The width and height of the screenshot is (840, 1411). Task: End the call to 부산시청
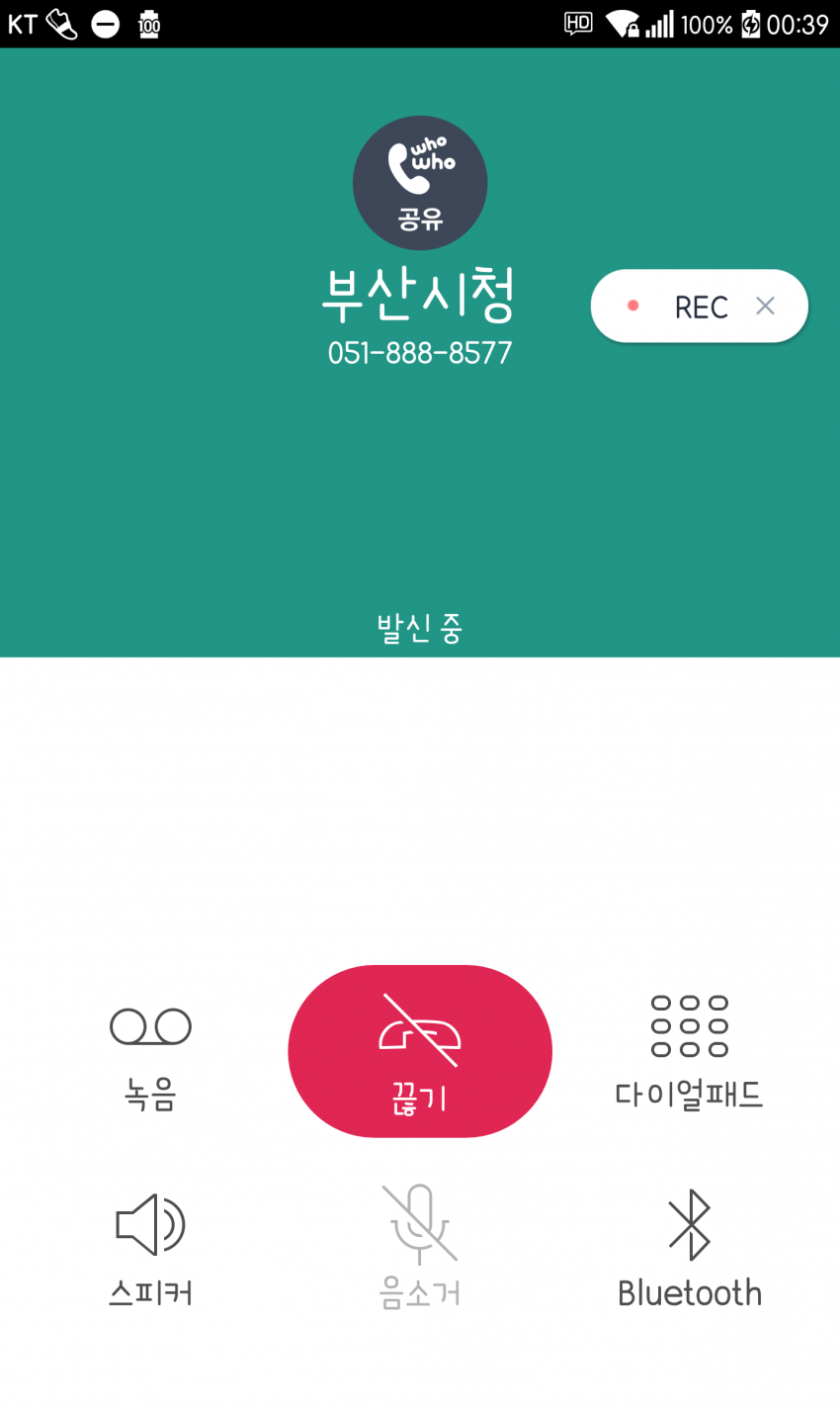pos(419,1051)
